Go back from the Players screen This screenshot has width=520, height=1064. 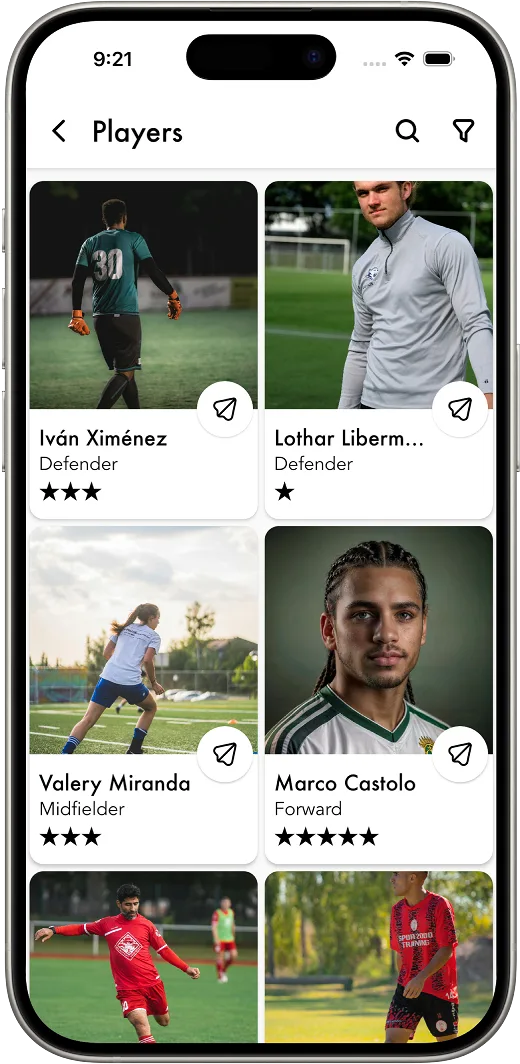59,131
